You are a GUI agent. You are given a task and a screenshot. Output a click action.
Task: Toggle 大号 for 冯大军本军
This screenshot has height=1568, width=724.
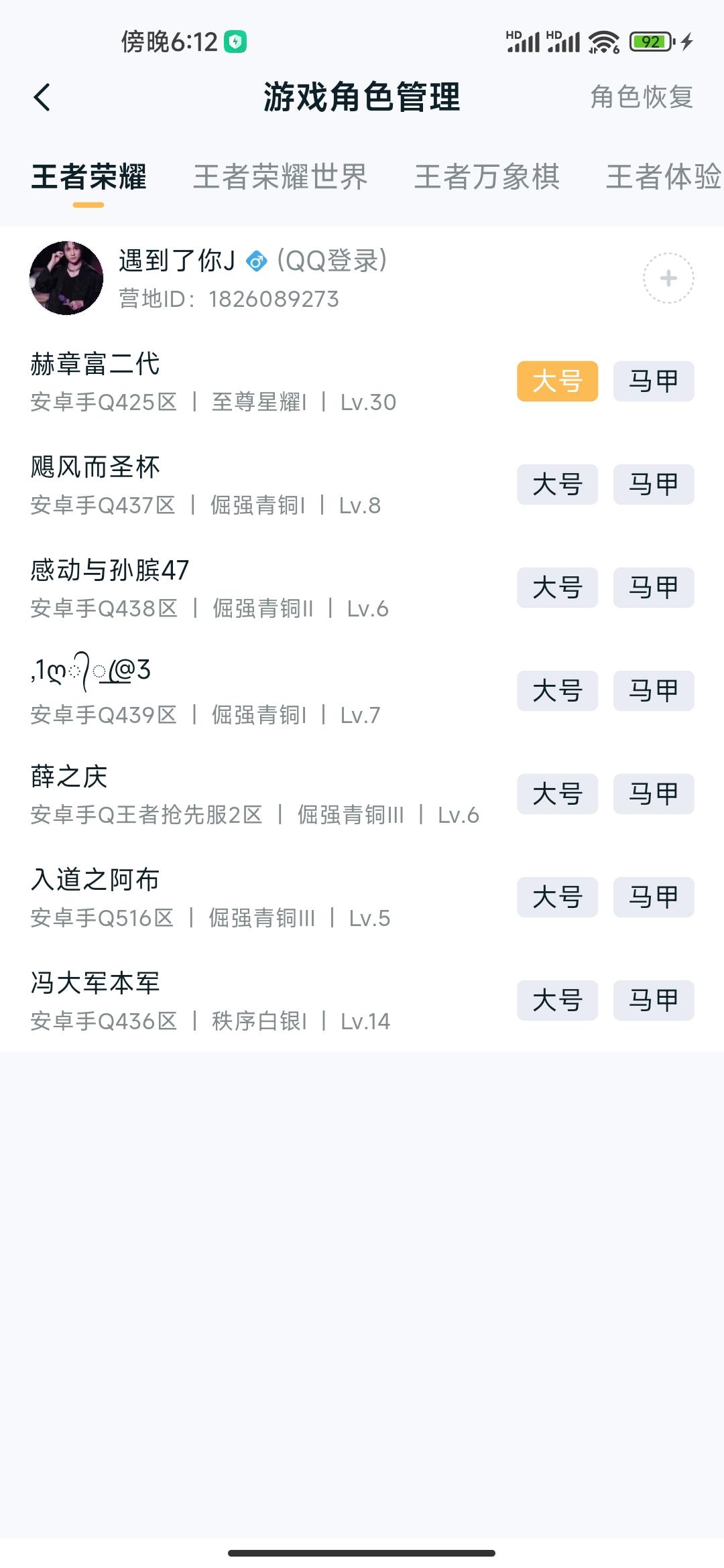coord(557,1001)
